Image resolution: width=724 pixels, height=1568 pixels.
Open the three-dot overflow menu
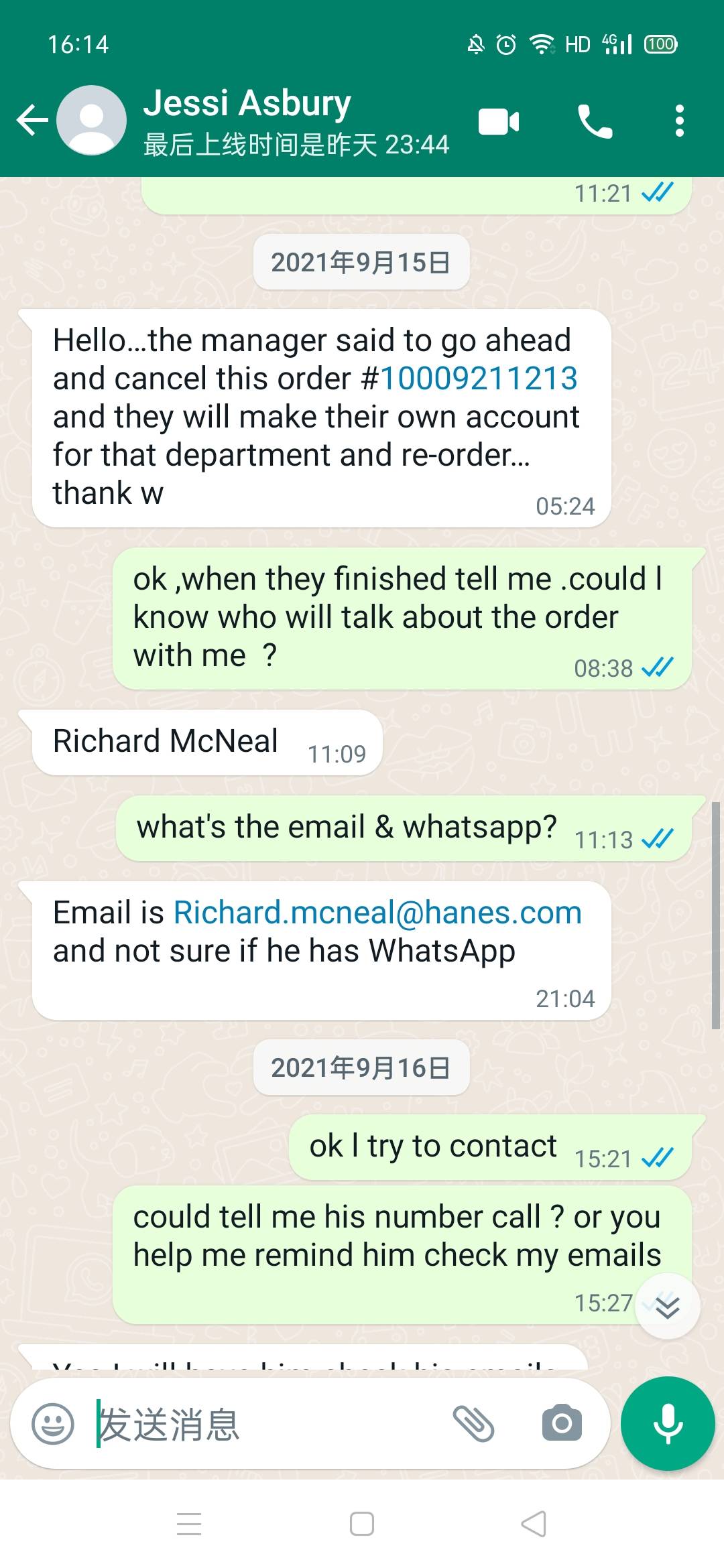click(680, 121)
